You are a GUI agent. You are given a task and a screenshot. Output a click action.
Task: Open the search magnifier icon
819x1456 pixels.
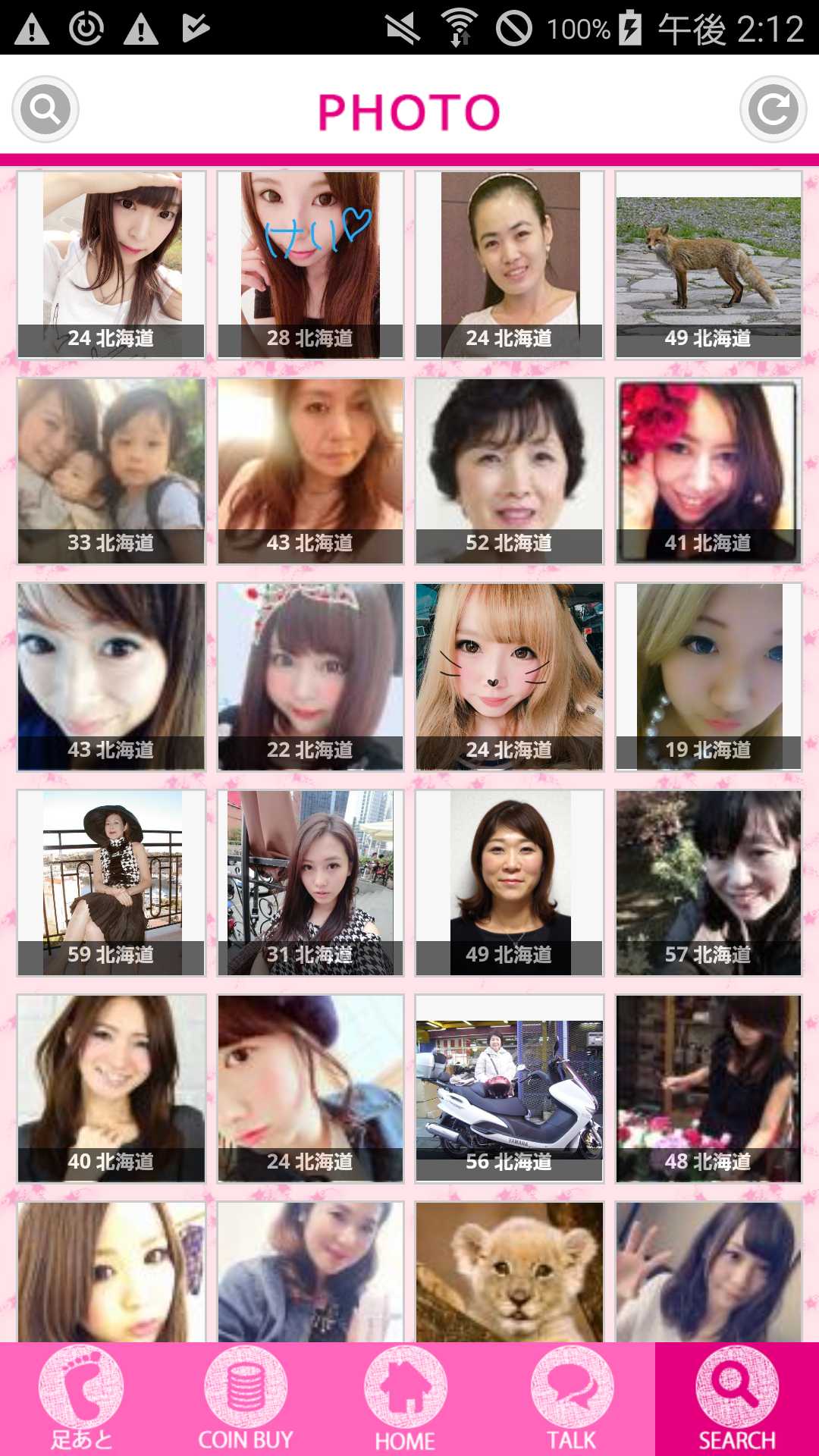45,109
